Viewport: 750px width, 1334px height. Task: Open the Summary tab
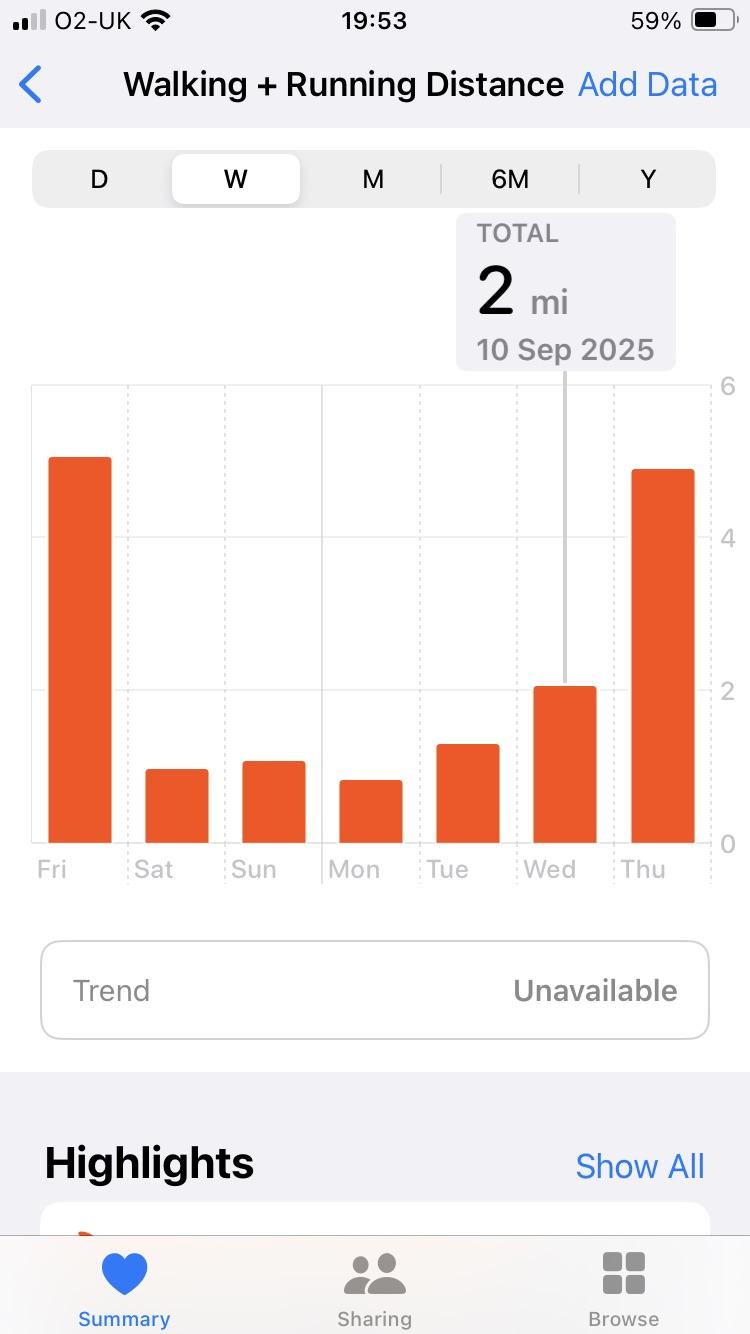click(124, 1290)
